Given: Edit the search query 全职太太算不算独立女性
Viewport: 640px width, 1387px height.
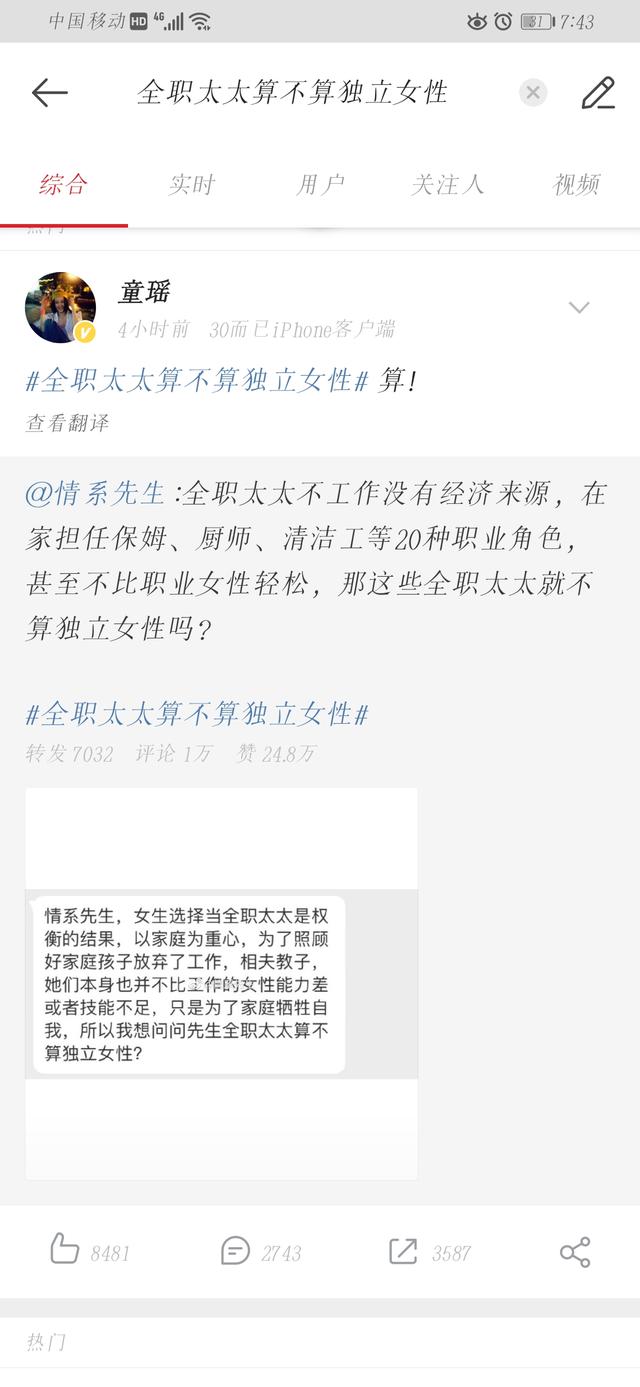Looking at the screenshot, I should coord(292,93).
